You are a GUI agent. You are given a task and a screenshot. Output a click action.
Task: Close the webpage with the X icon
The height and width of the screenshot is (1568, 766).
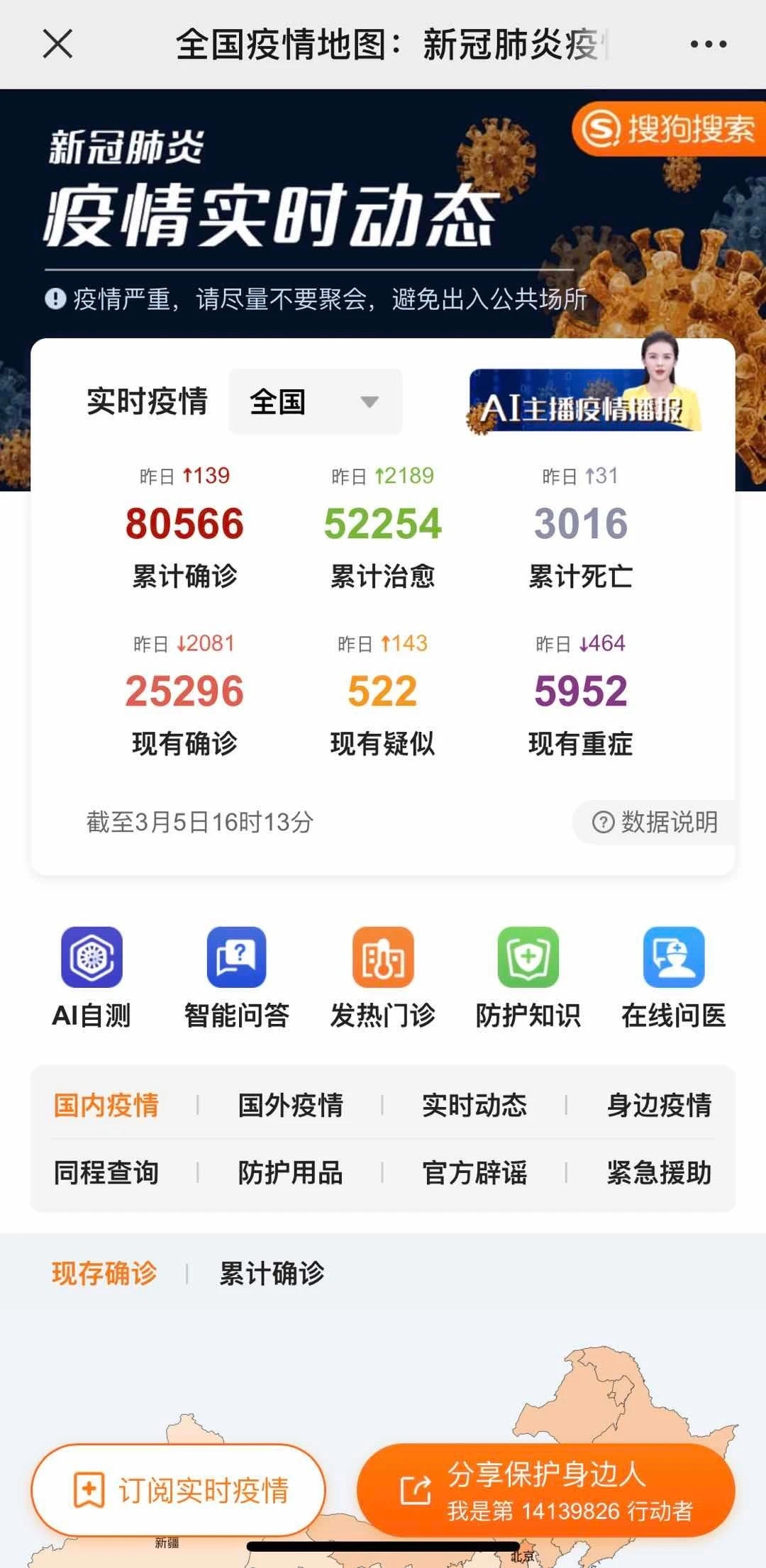58,44
